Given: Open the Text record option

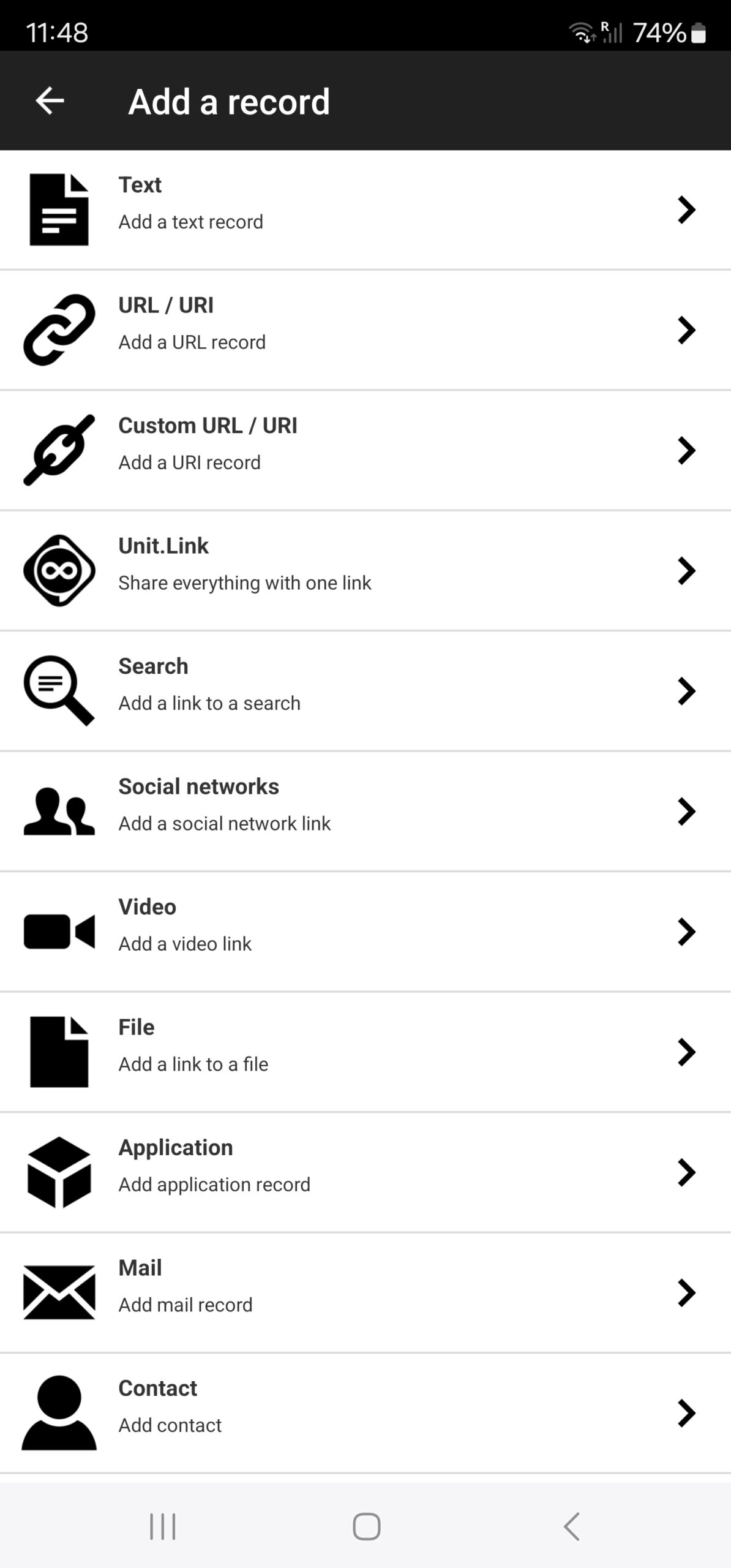Looking at the screenshot, I should [x=365, y=209].
